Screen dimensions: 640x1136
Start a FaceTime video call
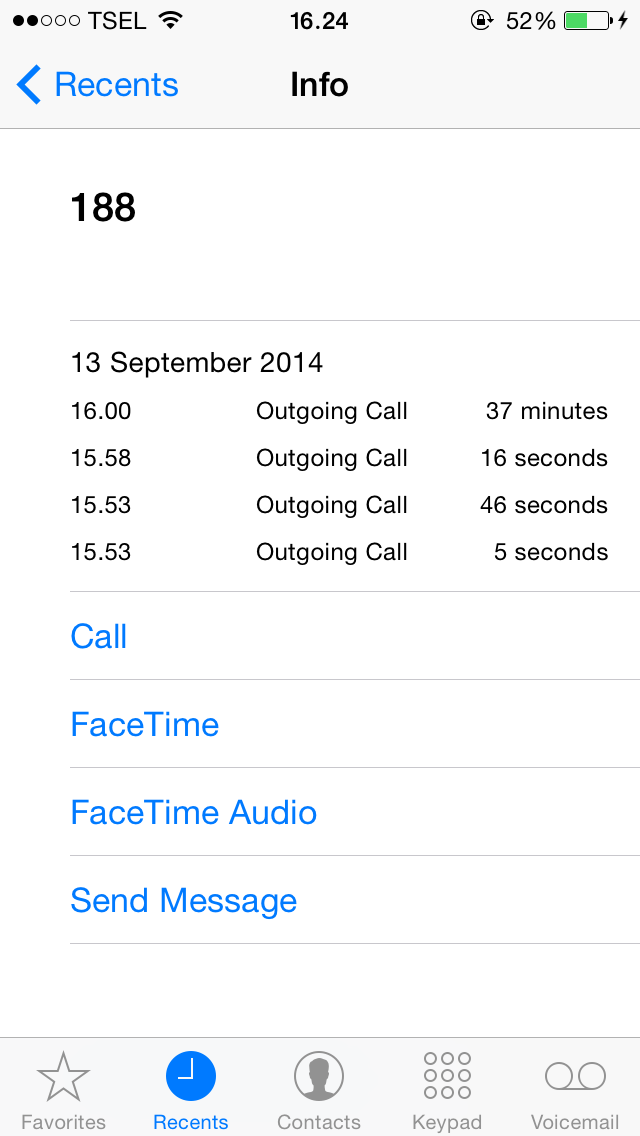point(355,724)
